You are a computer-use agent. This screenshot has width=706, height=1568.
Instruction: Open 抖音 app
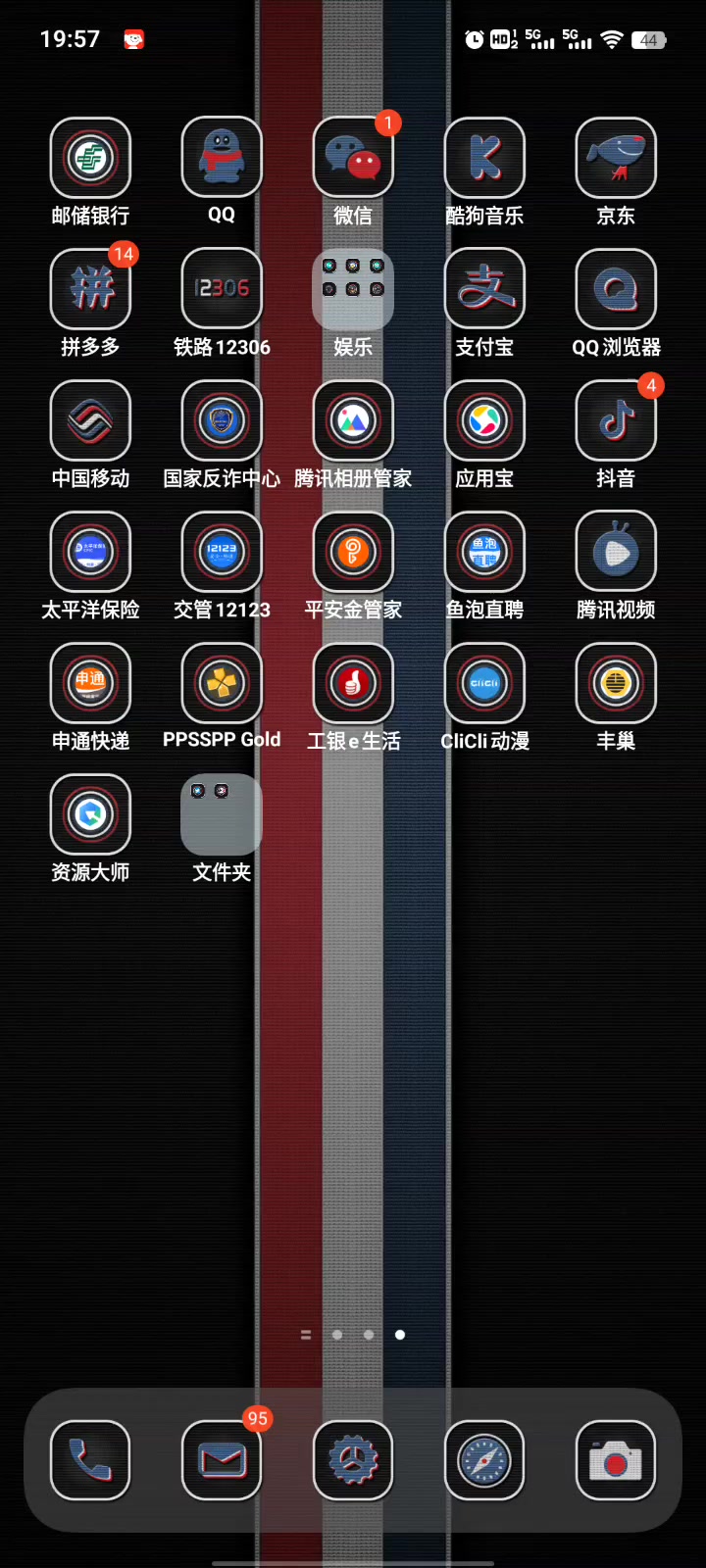616,420
